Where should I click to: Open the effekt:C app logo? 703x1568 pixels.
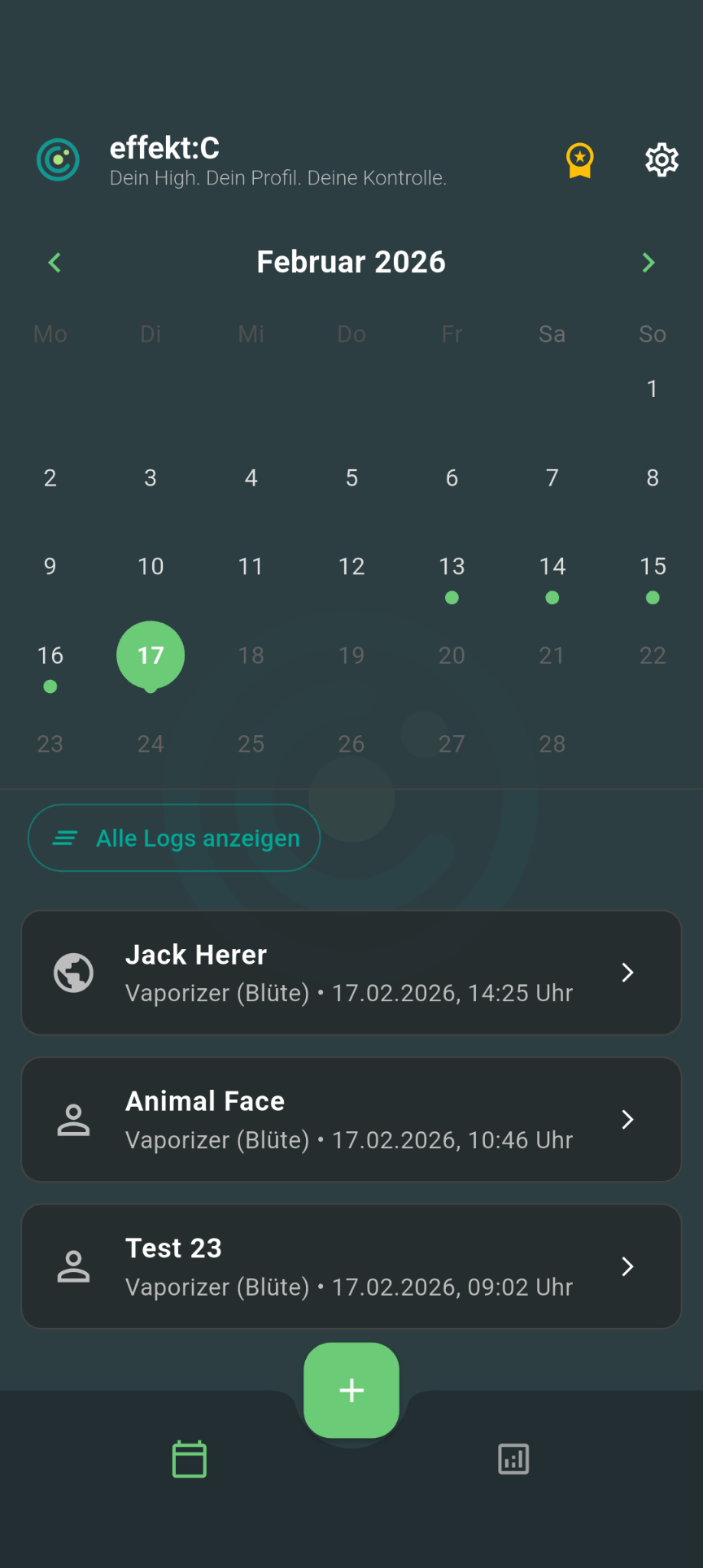click(x=57, y=159)
